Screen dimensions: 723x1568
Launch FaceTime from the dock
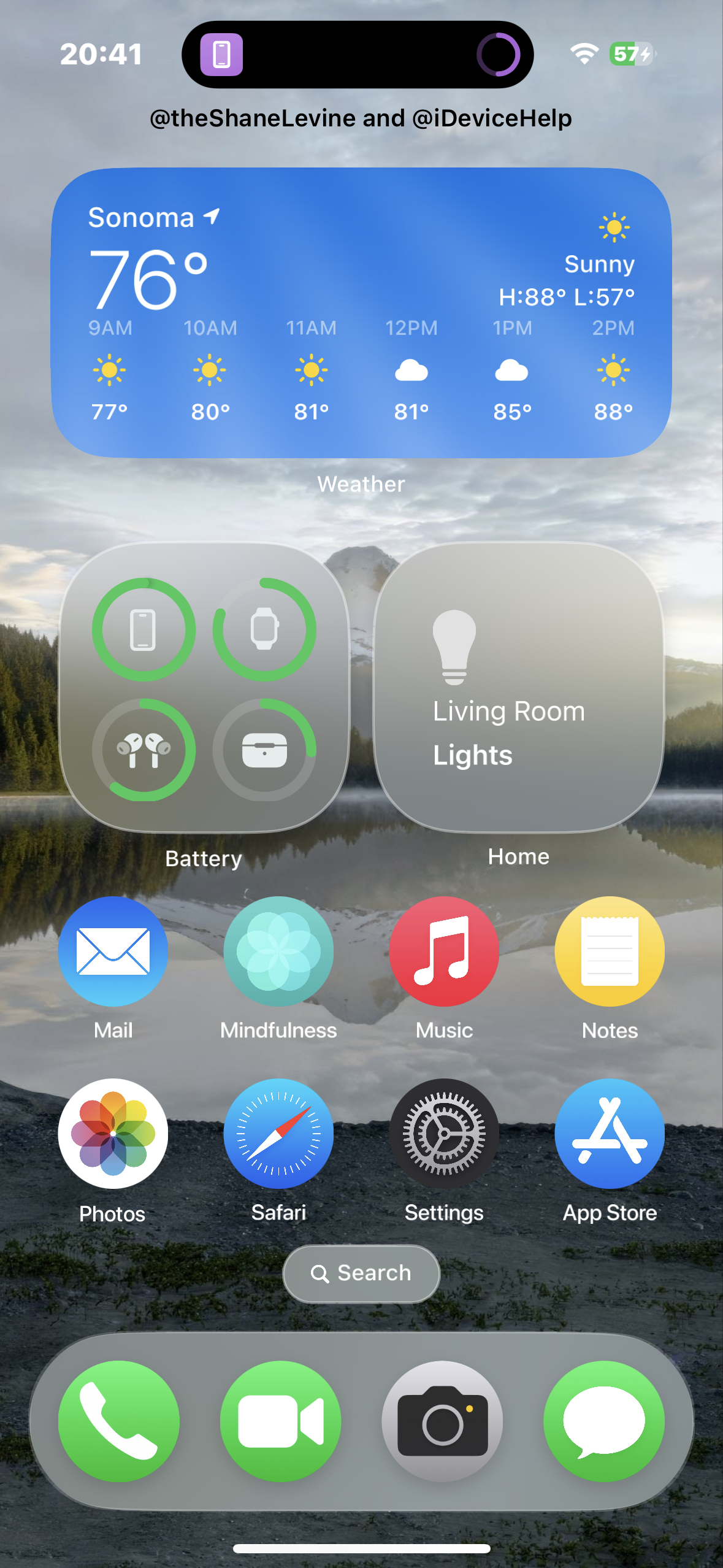click(281, 1421)
